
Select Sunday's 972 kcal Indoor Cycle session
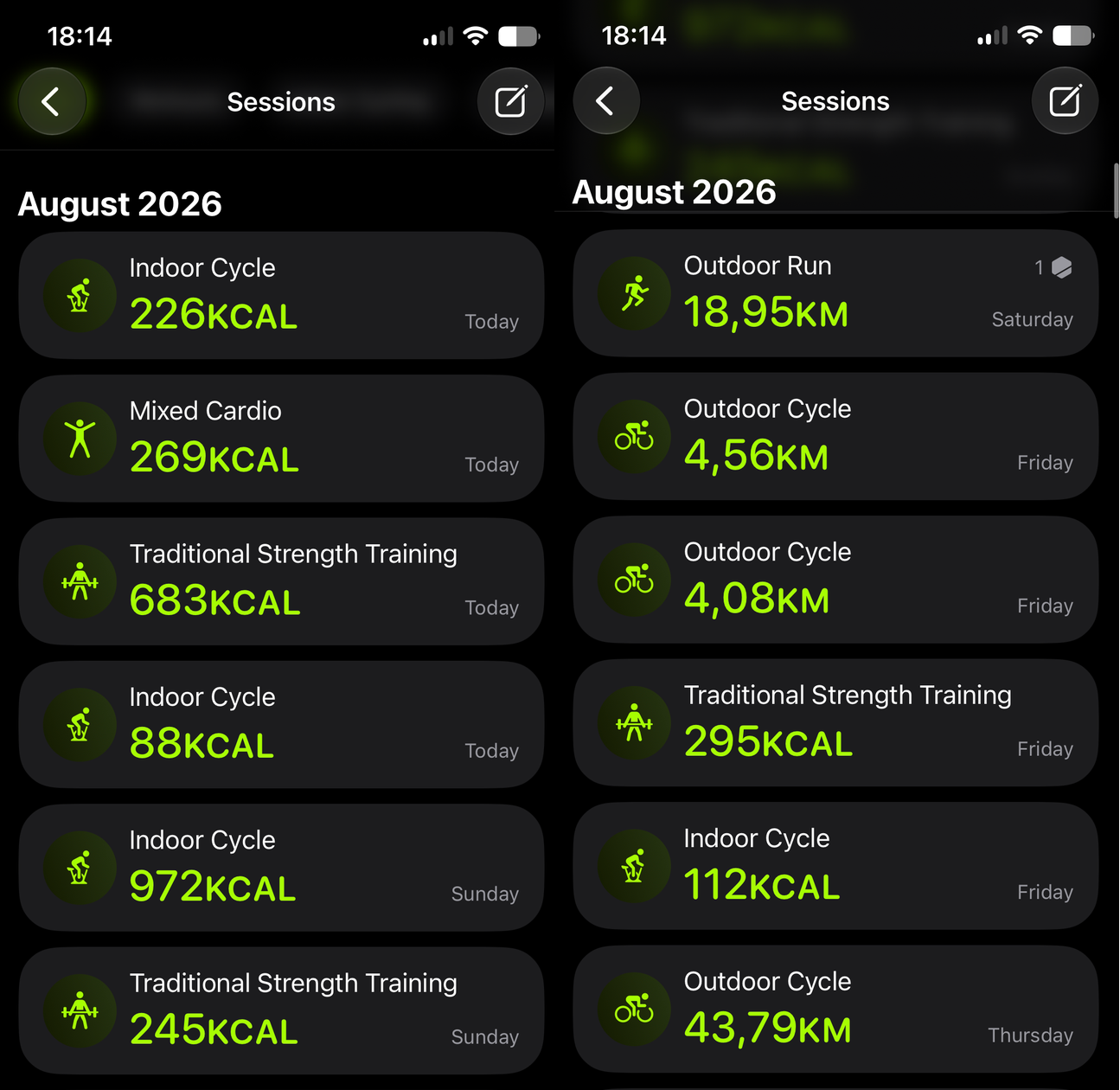(x=281, y=868)
